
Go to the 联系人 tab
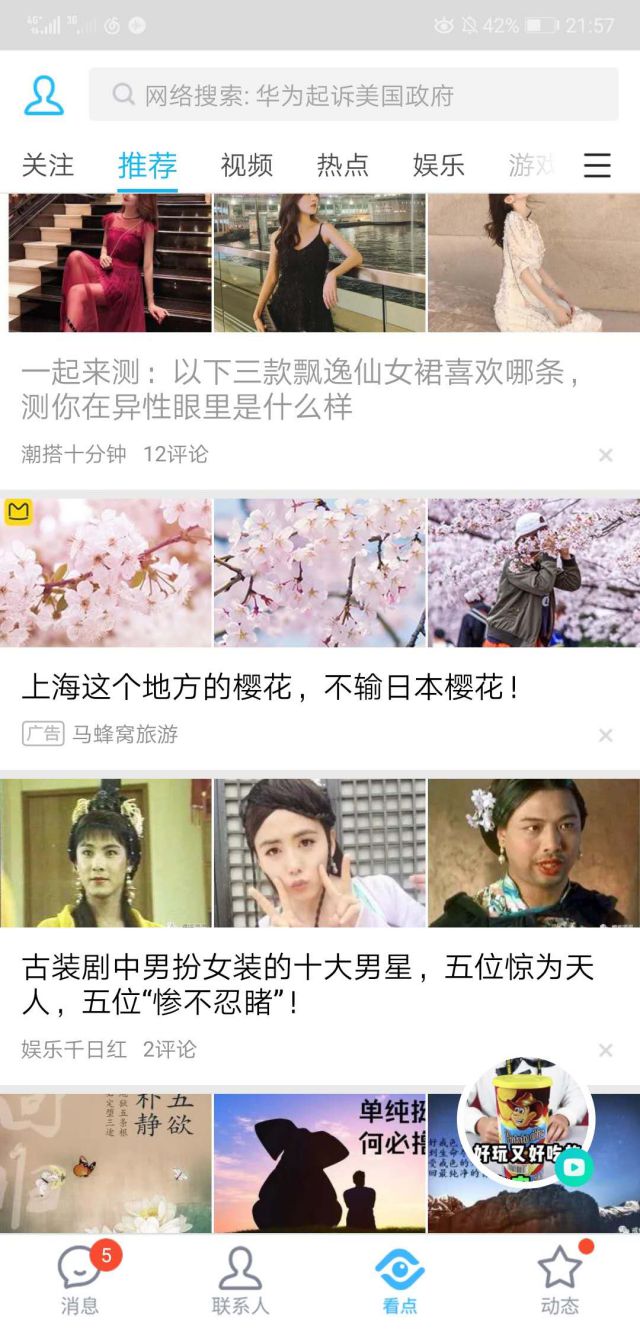click(240, 1280)
